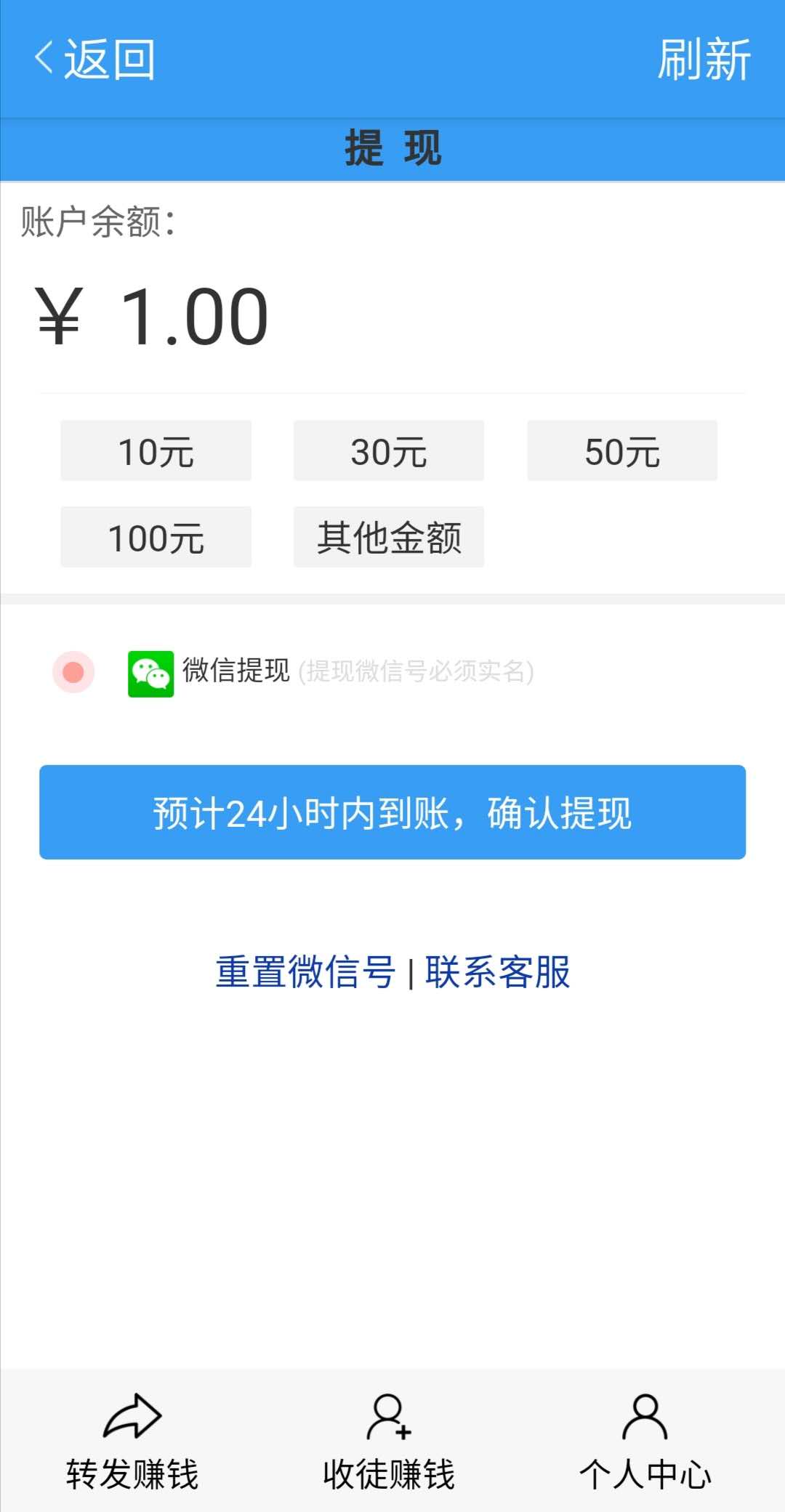The height and width of the screenshot is (1512, 785).
Task: Tap the 联系客服 link
Action: tap(498, 972)
